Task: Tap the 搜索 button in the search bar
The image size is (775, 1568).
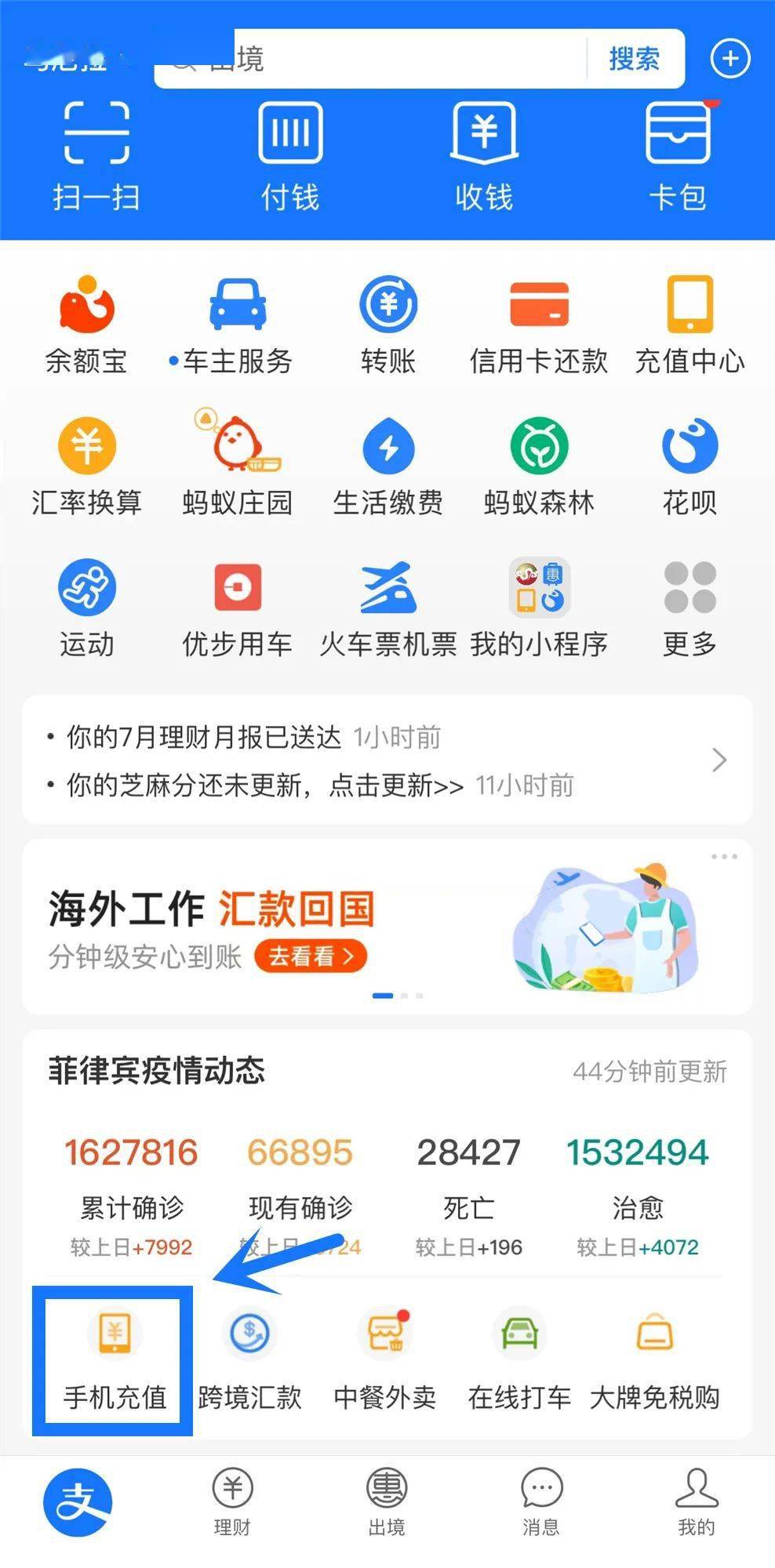Action: pos(634,58)
